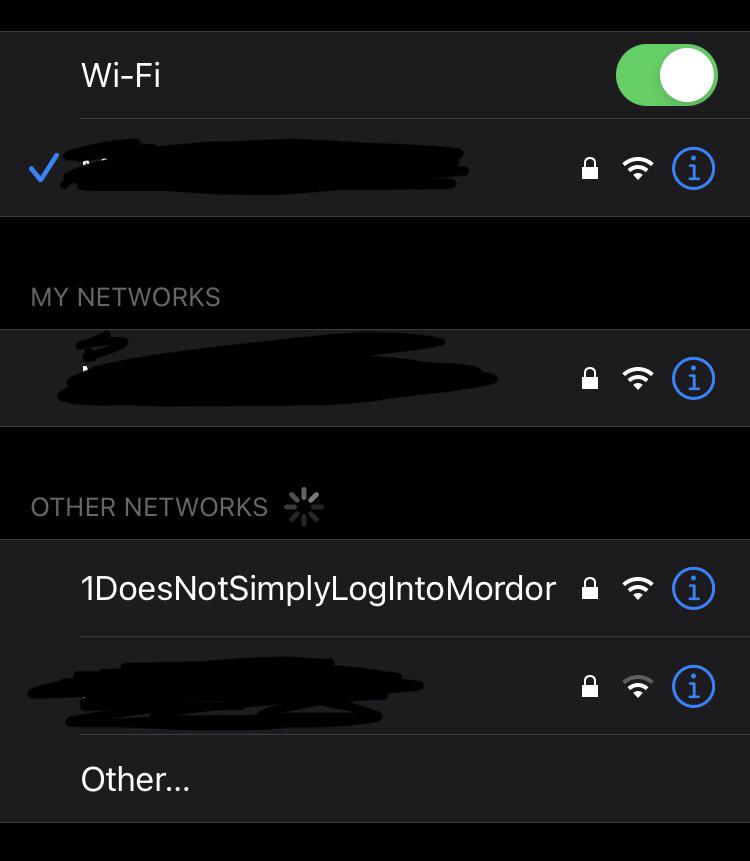The width and height of the screenshot is (750, 861).
Task: Tap the info icon for the last listed network
Action: click(x=693, y=686)
